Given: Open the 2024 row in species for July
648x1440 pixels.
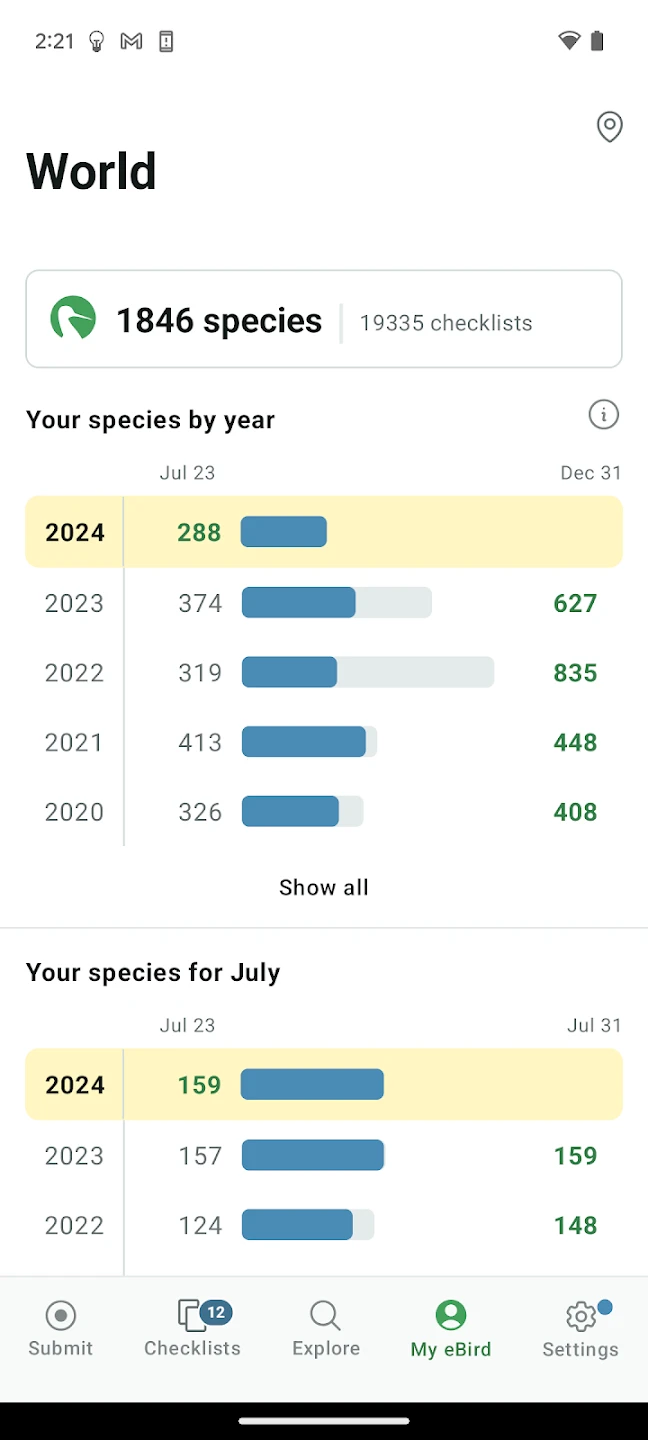Looking at the screenshot, I should click(x=323, y=1085).
